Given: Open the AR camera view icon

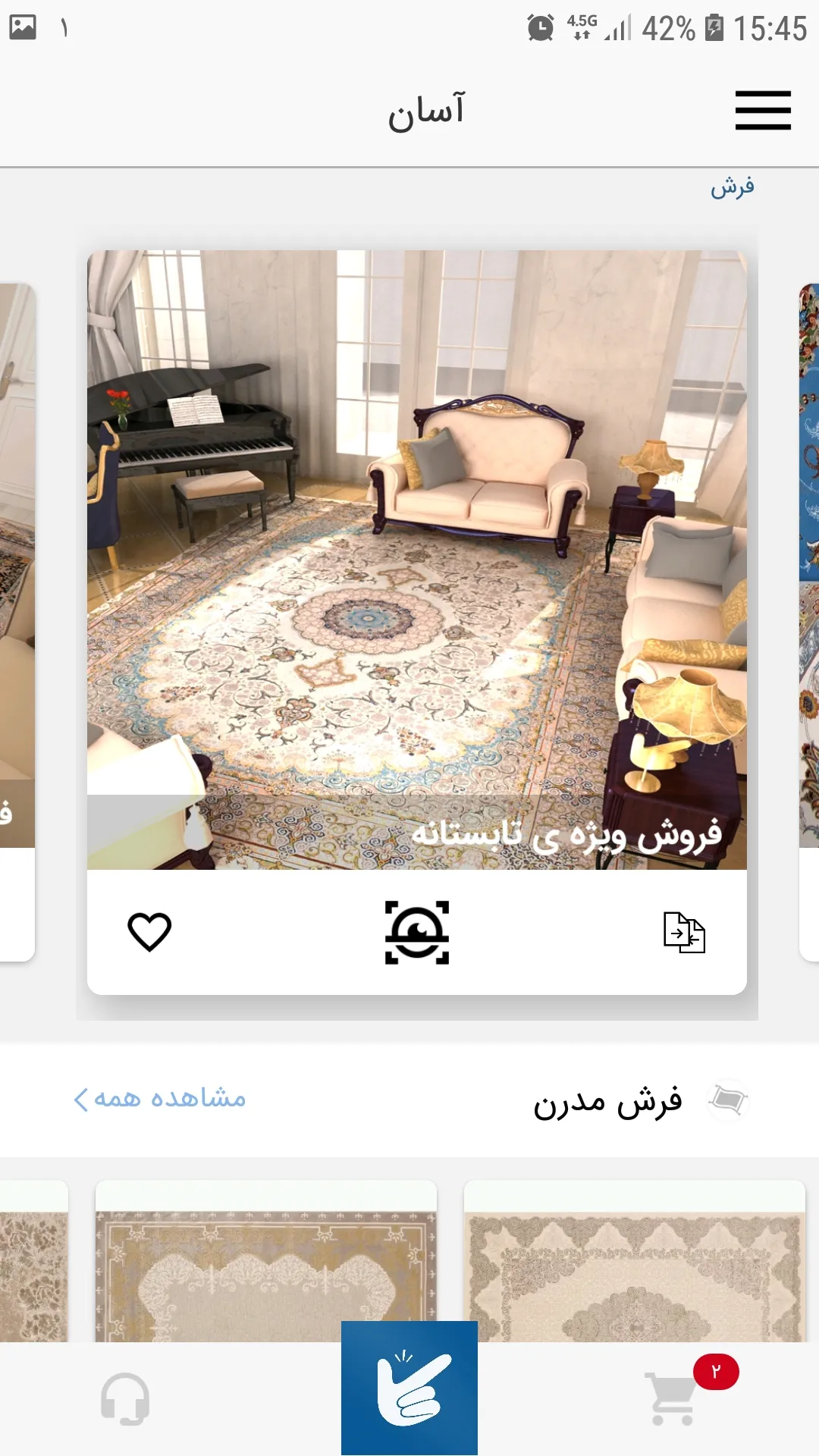Looking at the screenshot, I should click(x=416, y=932).
